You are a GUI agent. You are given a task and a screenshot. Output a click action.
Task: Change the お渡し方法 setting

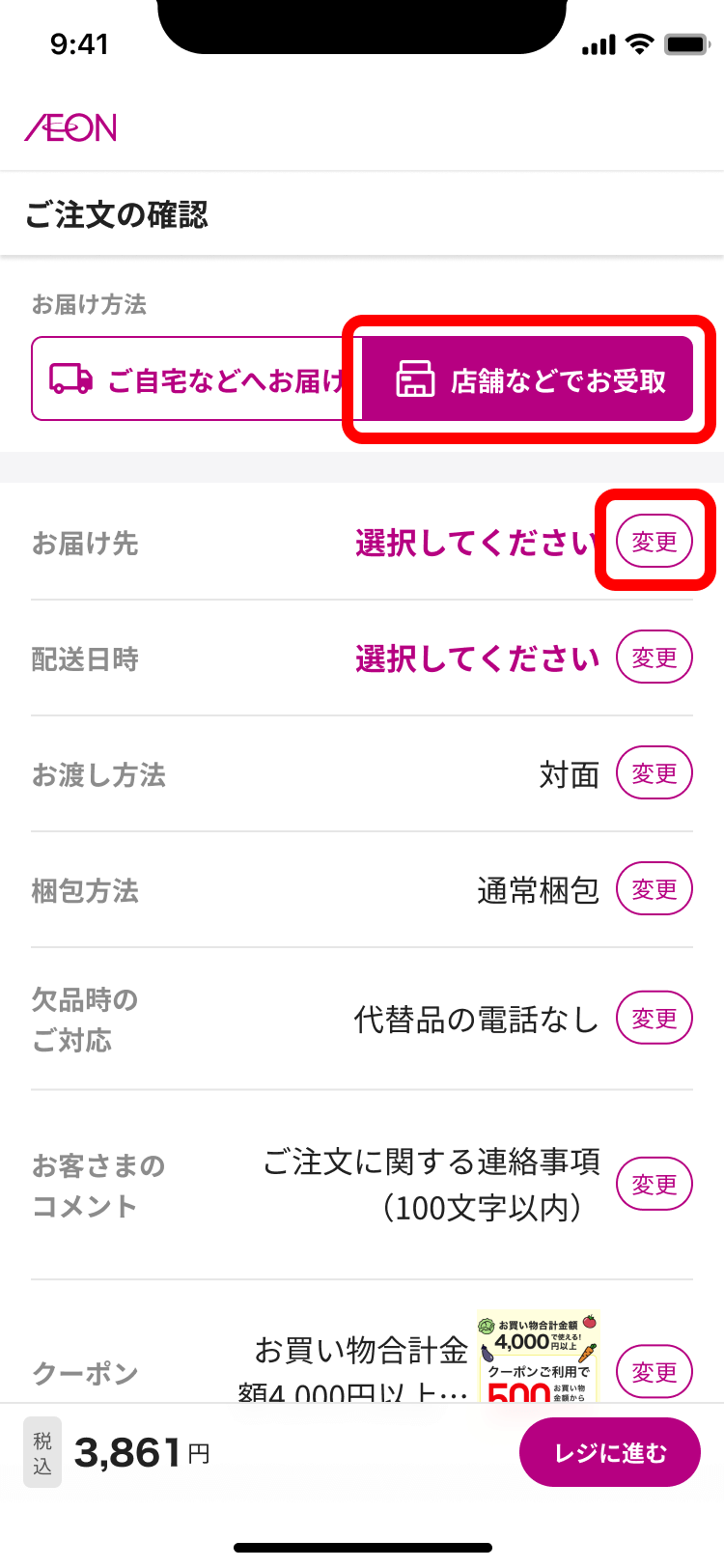click(654, 773)
